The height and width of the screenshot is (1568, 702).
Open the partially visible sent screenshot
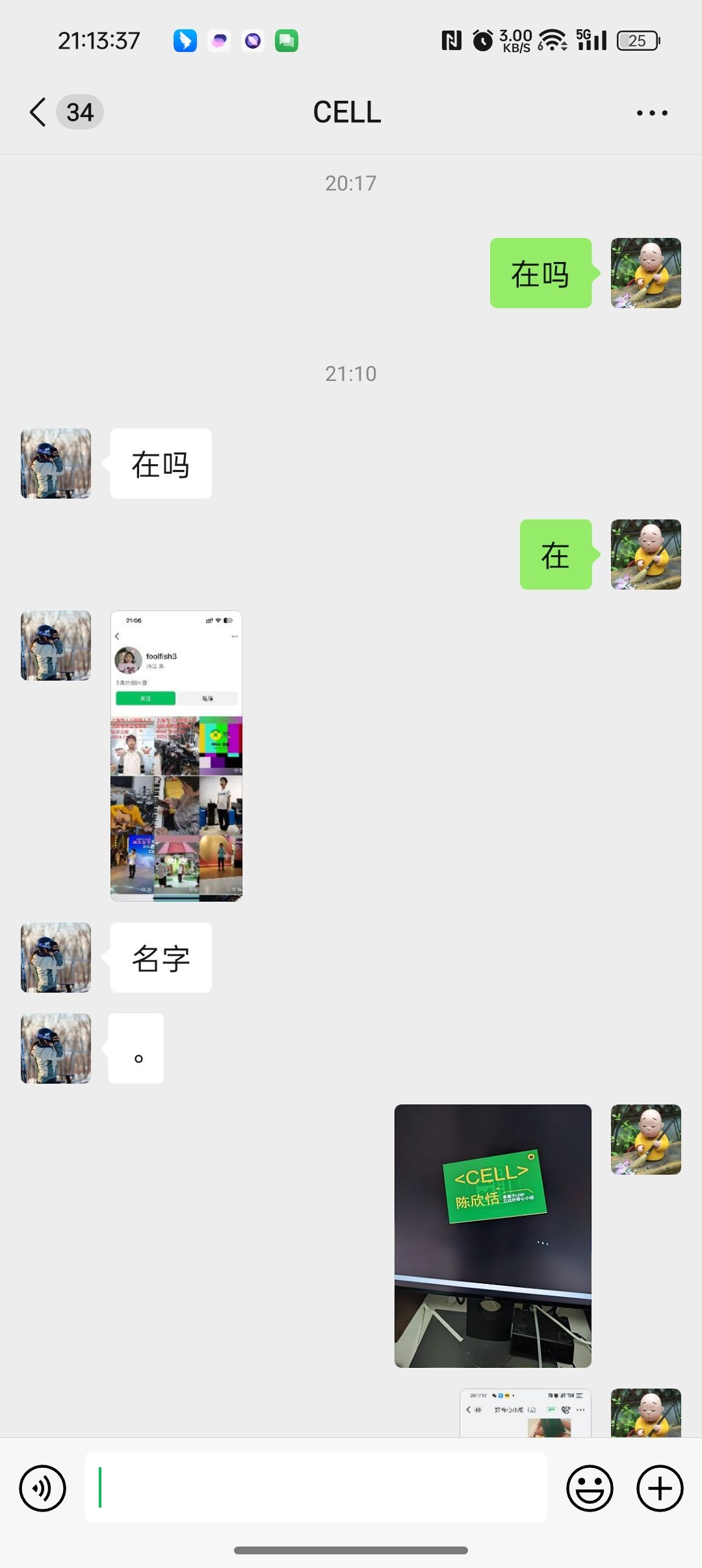pyautogui.click(x=525, y=1413)
